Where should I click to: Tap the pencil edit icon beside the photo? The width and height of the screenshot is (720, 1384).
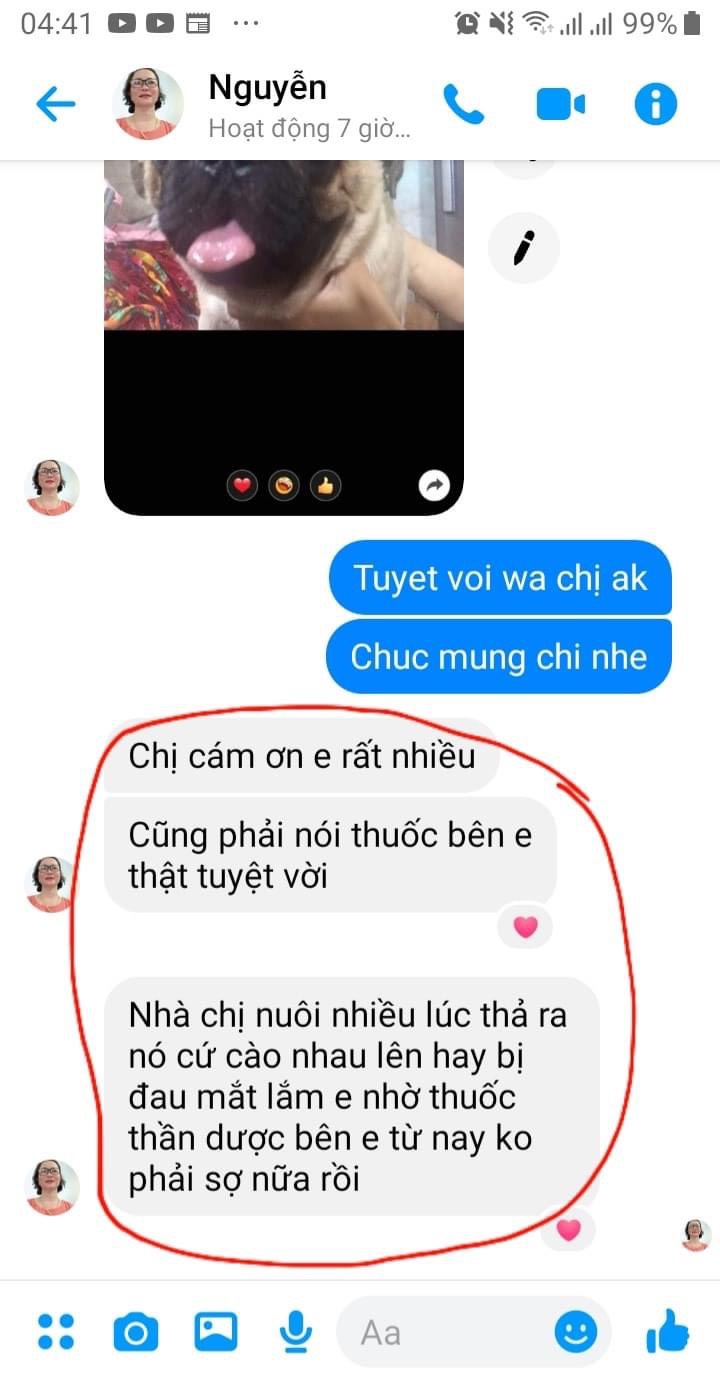coord(523,247)
